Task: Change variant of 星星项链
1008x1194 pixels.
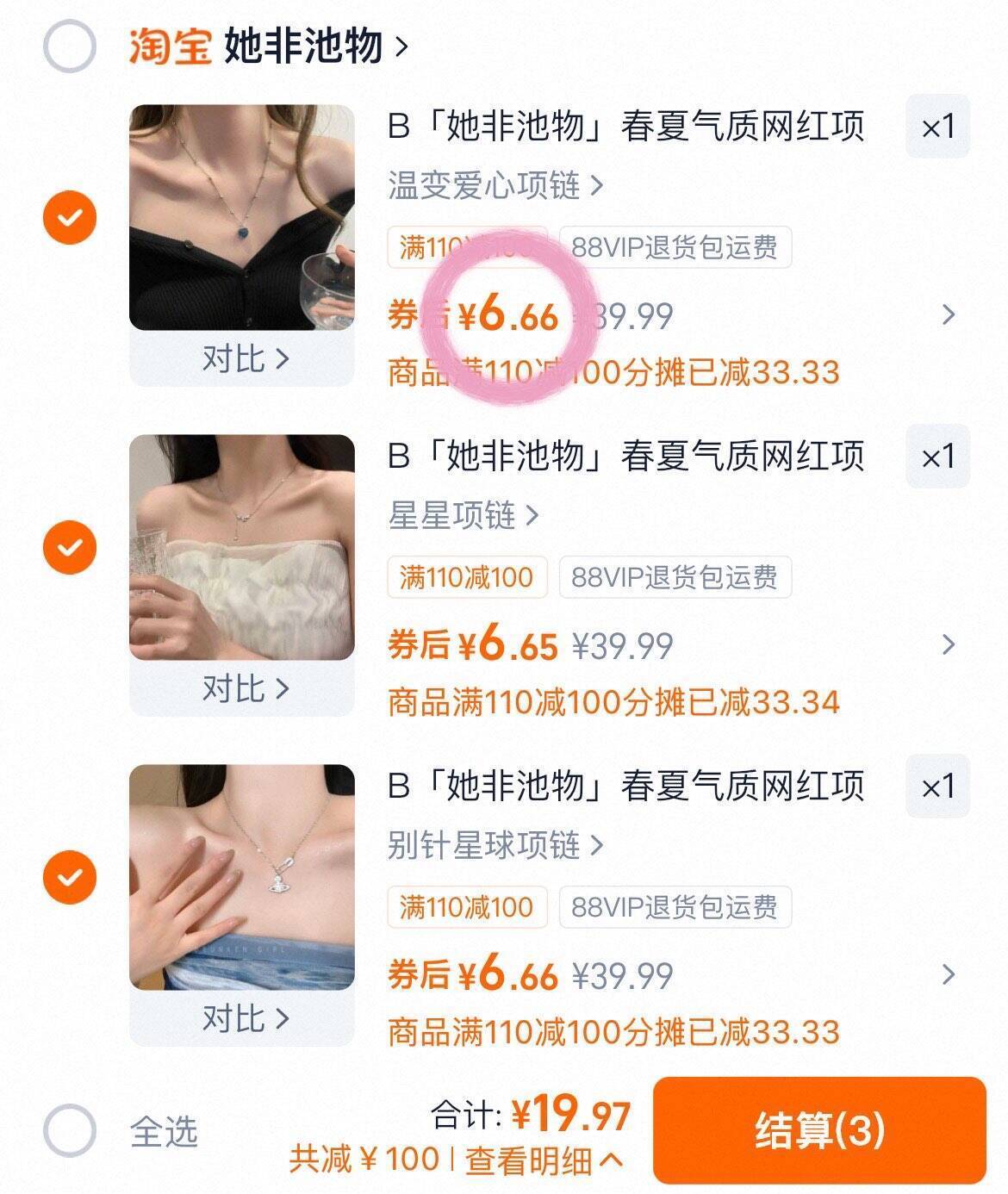Action: [x=463, y=515]
